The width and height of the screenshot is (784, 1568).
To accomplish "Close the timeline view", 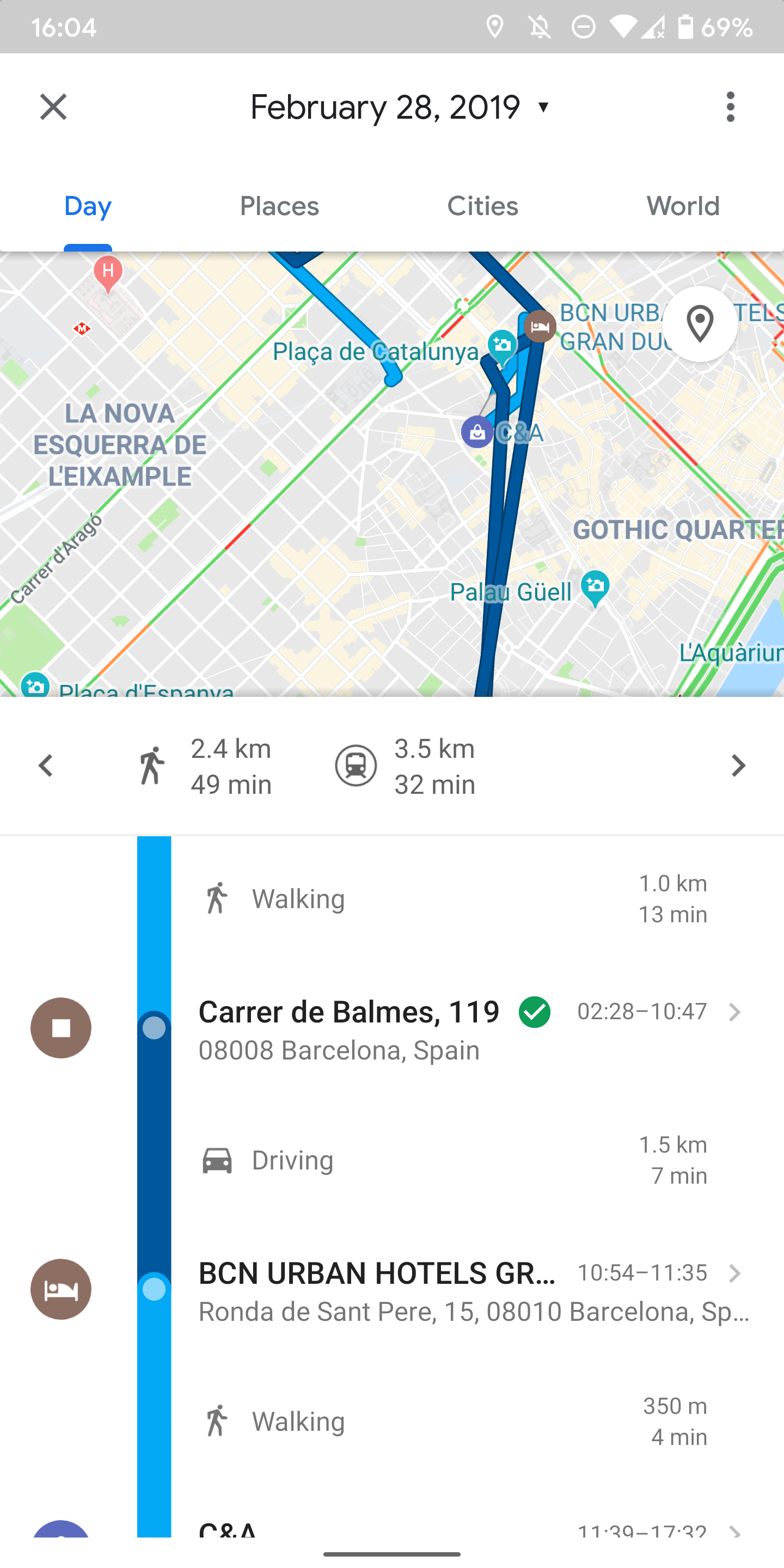I will [x=52, y=107].
